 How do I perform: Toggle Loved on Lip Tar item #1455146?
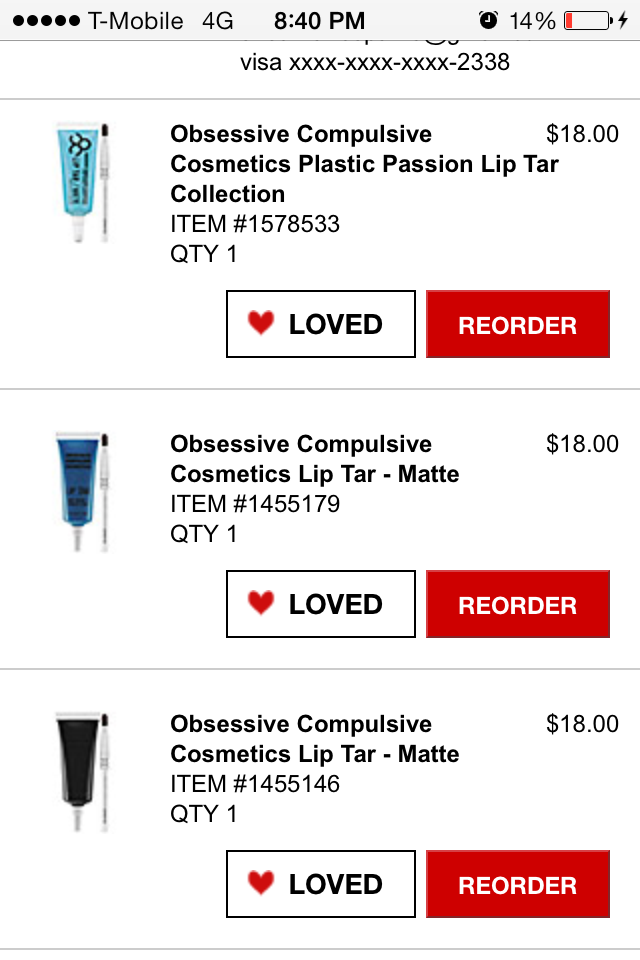coord(320,884)
